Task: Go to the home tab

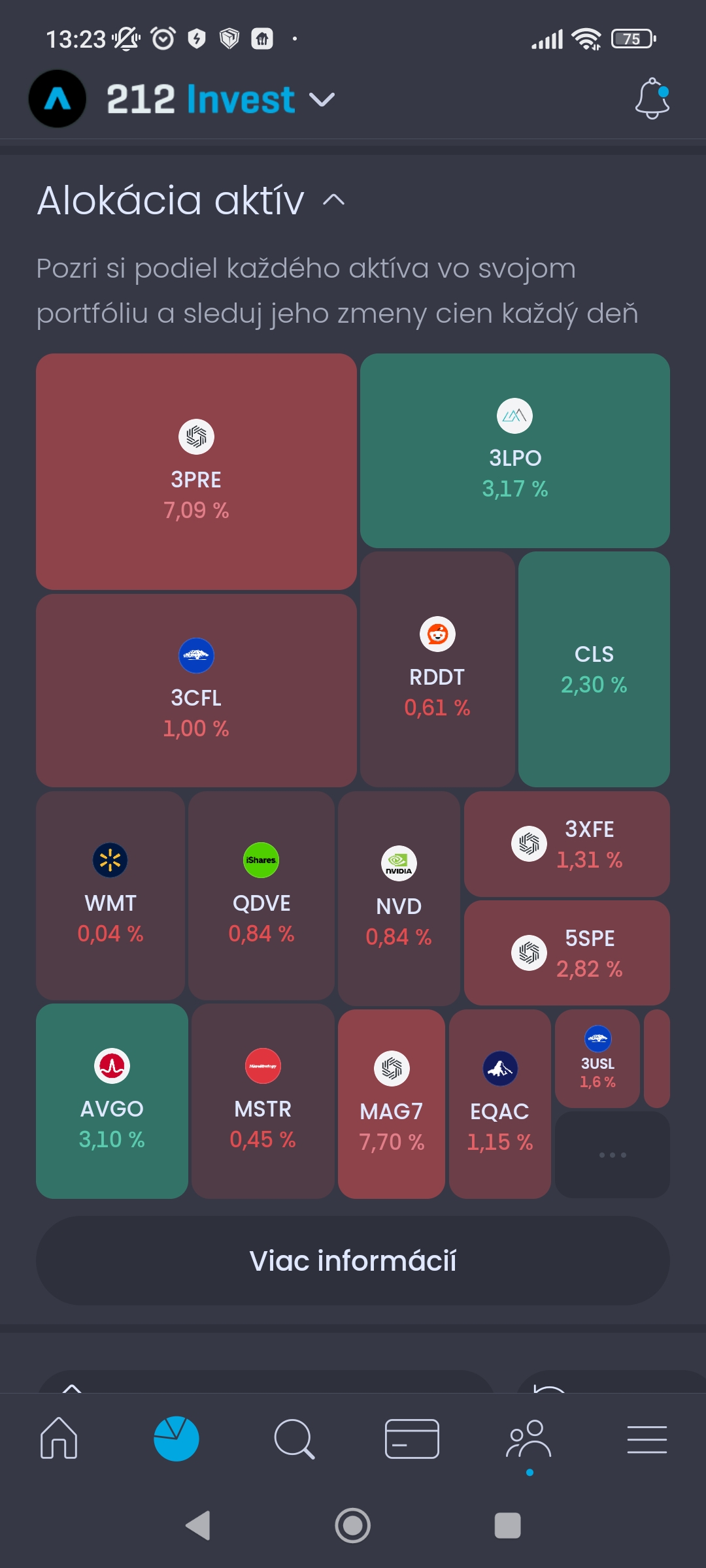Action: pyautogui.click(x=59, y=1438)
